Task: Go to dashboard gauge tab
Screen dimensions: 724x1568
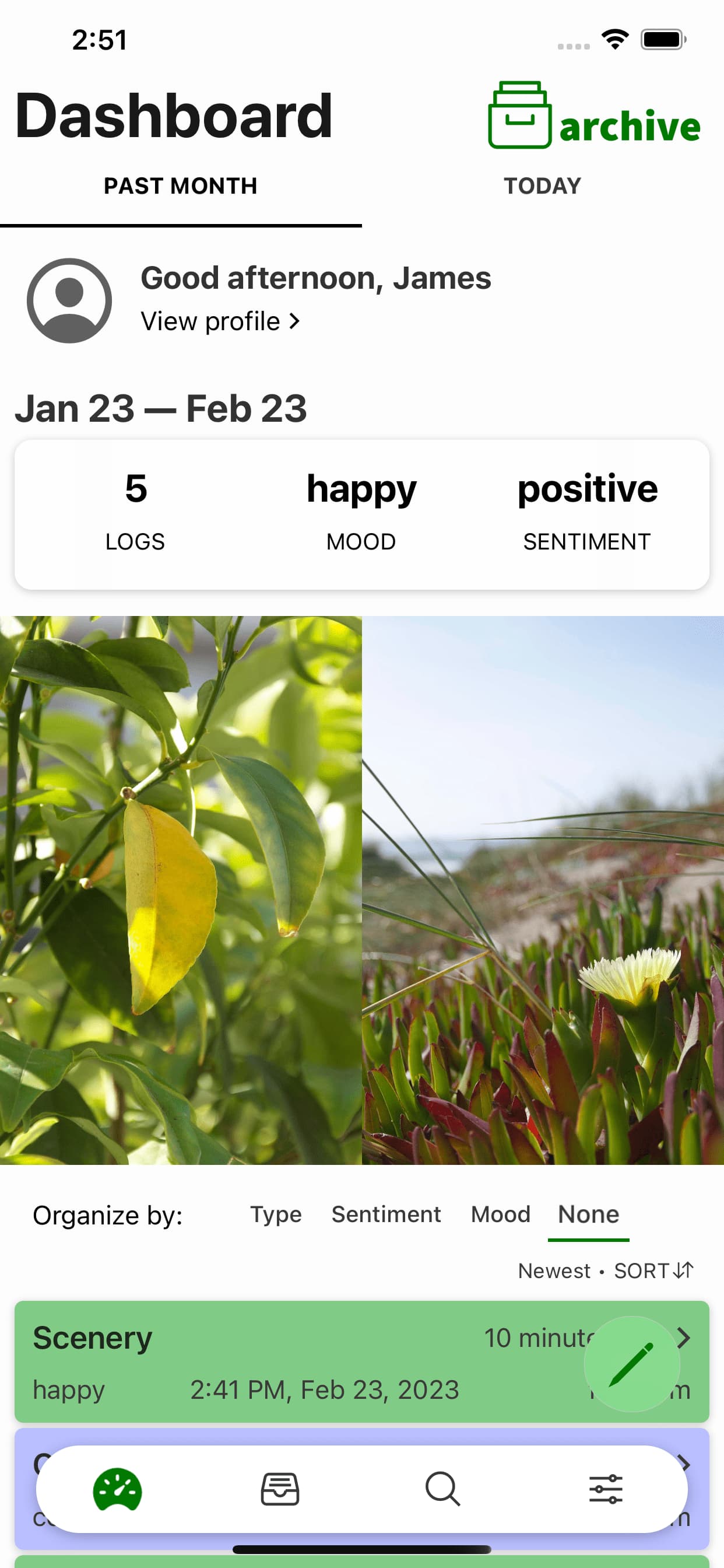Action: tap(117, 1489)
